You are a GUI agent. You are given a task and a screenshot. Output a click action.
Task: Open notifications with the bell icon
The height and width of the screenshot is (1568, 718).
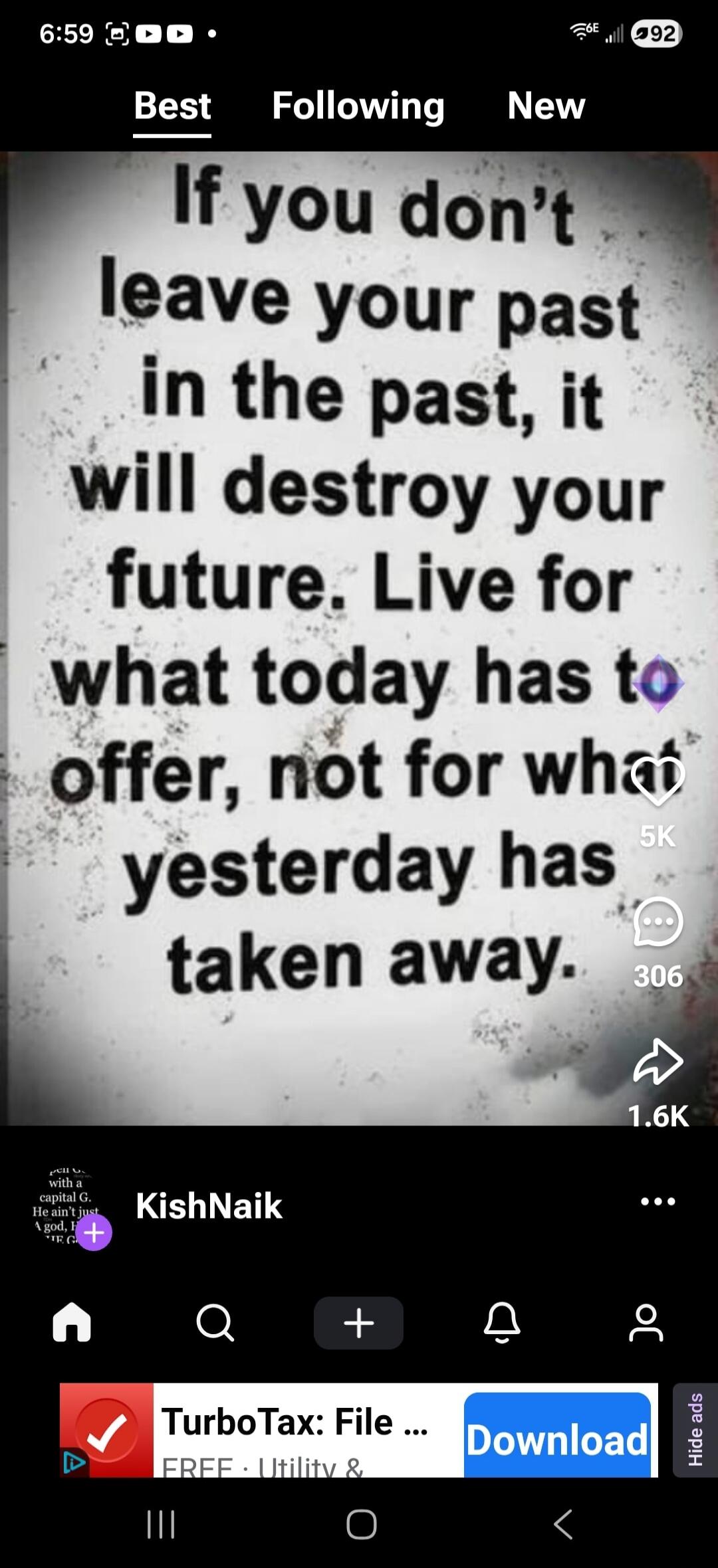503,1323
